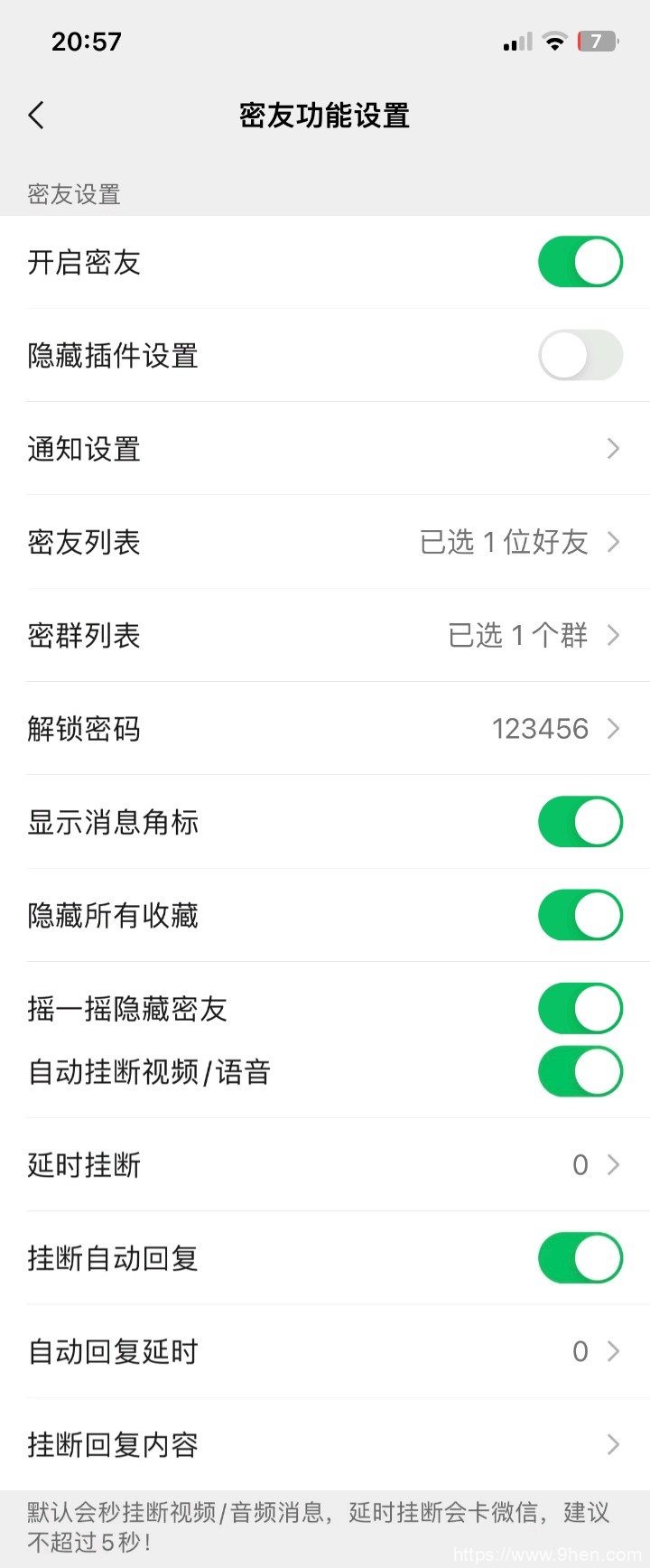Screen dimensions: 650x1568
Task: Expand the 通知设置 row
Action: (325, 448)
